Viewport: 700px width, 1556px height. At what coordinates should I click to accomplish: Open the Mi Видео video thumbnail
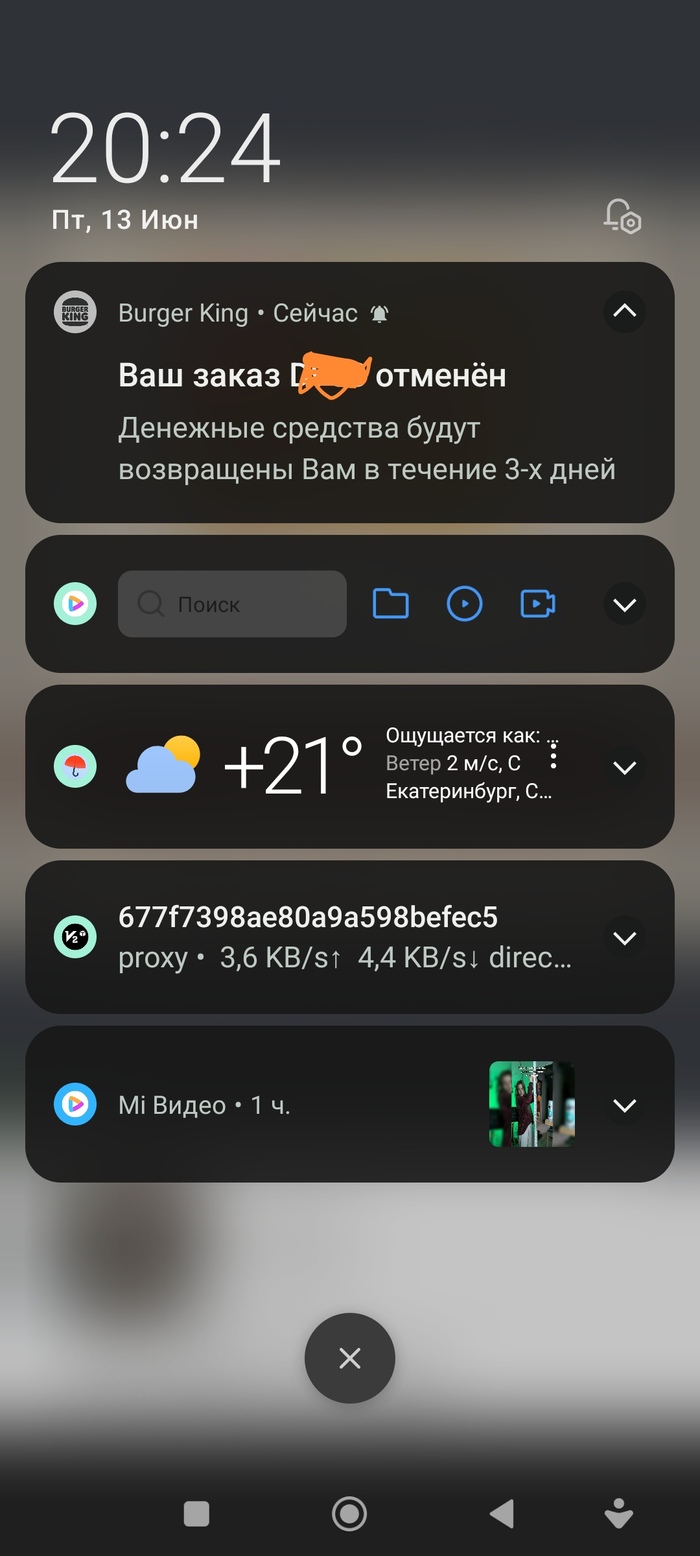click(x=531, y=1104)
